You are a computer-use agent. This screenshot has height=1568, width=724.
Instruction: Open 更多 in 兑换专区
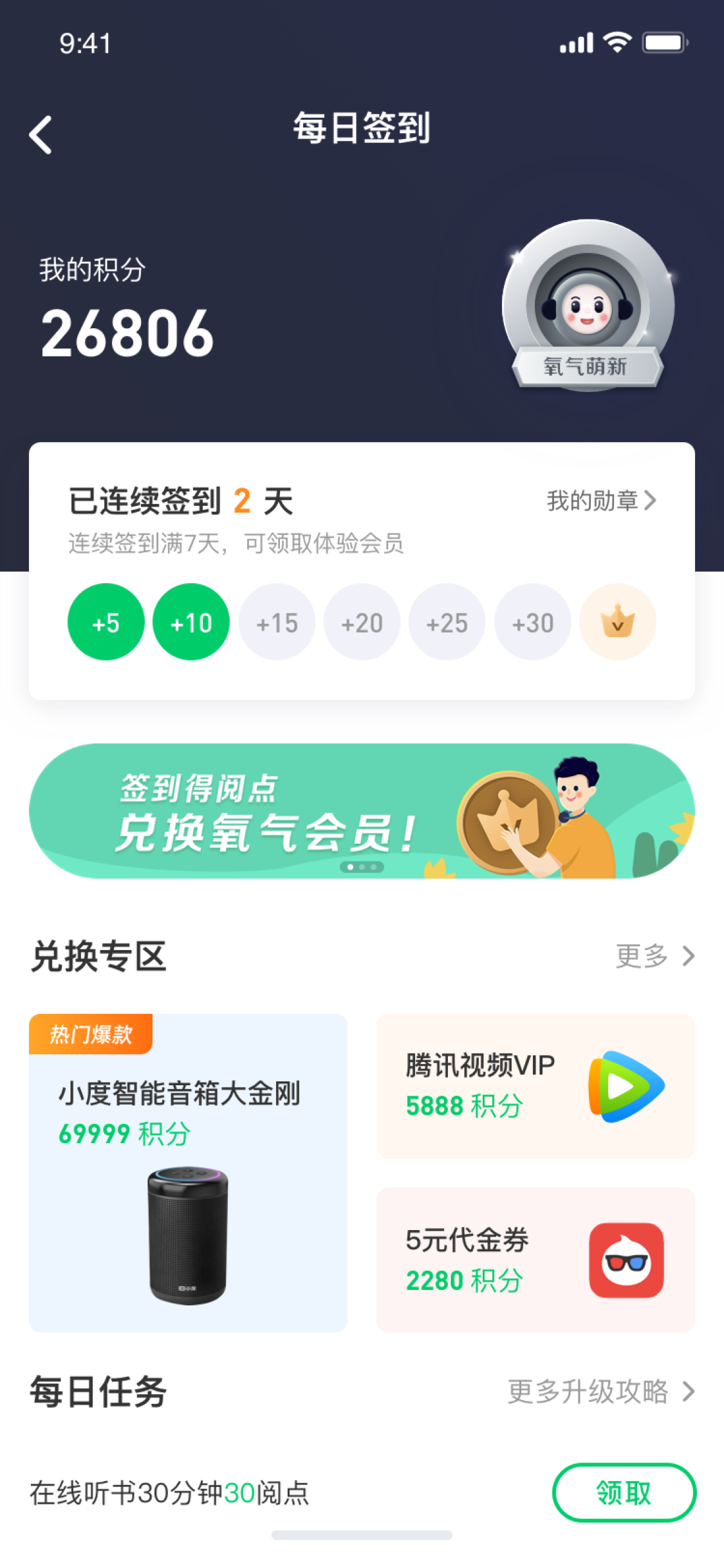click(x=654, y=957)
